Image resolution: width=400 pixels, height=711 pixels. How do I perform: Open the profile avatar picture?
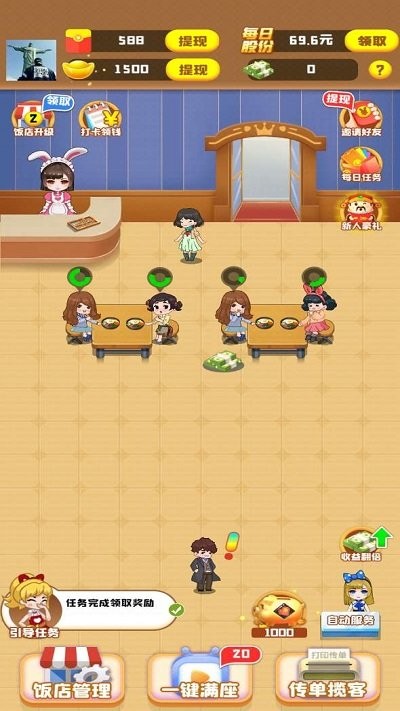point(31,60)
